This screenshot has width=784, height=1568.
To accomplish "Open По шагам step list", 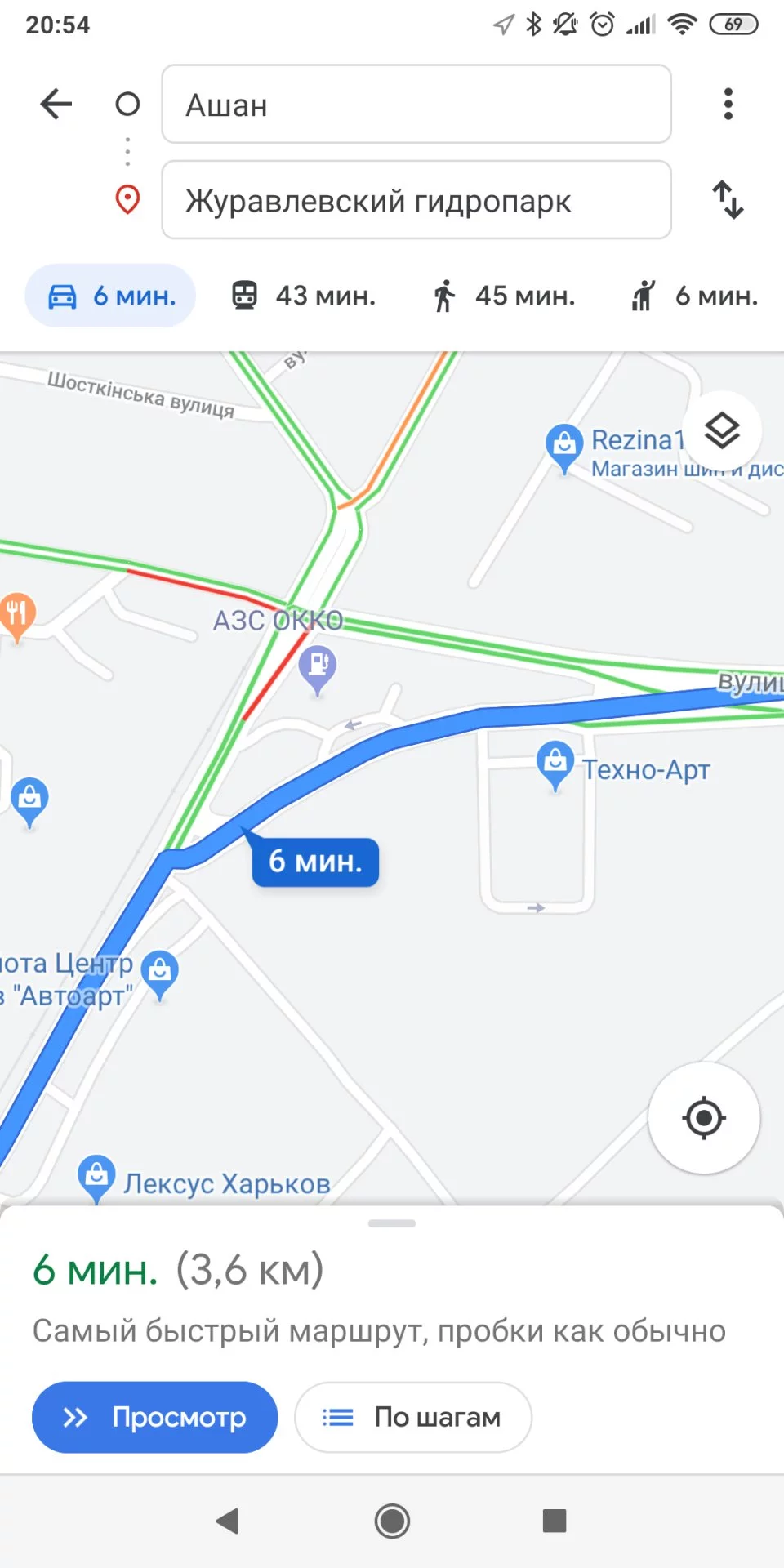I will click(x=413, y=1417).
